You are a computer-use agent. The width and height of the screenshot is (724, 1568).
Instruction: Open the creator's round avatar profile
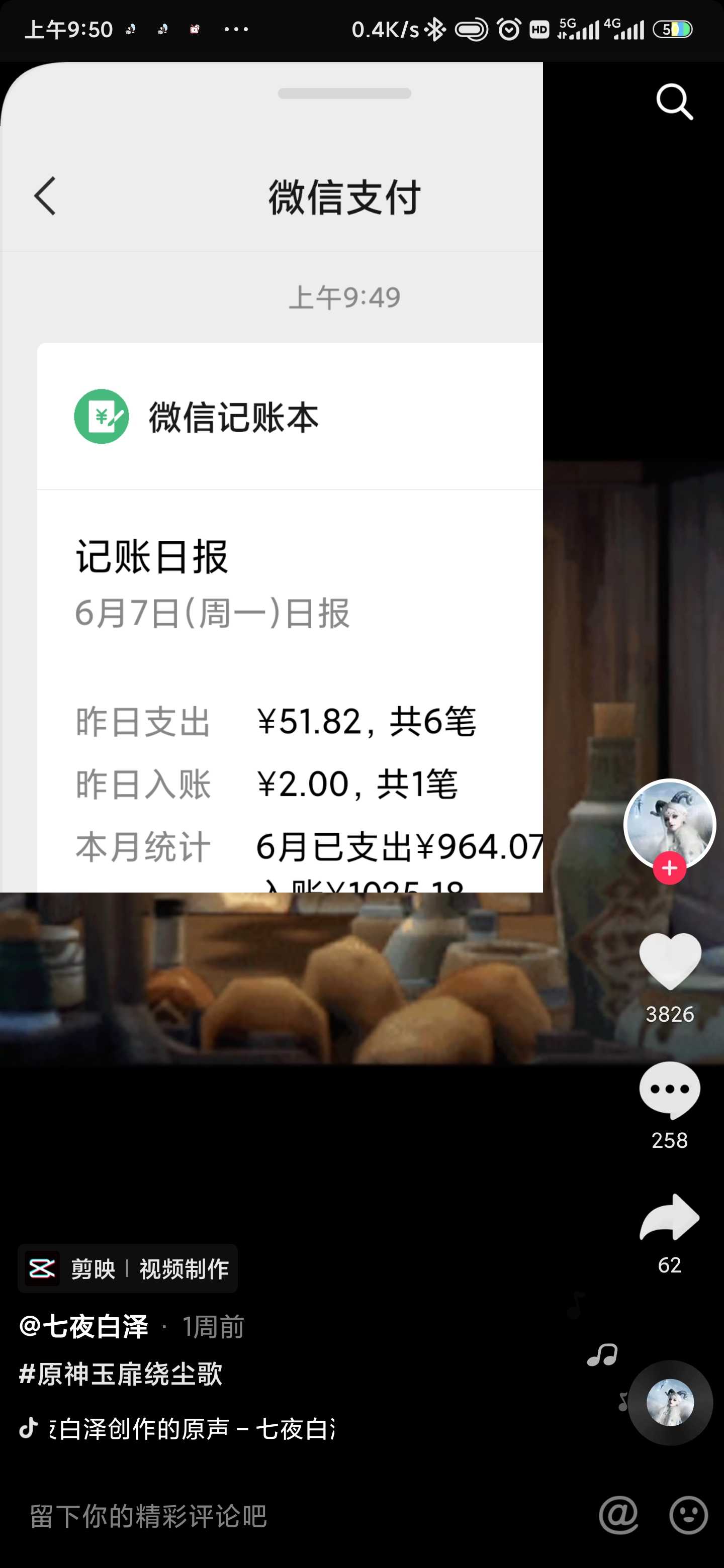(x=670, y=824)
